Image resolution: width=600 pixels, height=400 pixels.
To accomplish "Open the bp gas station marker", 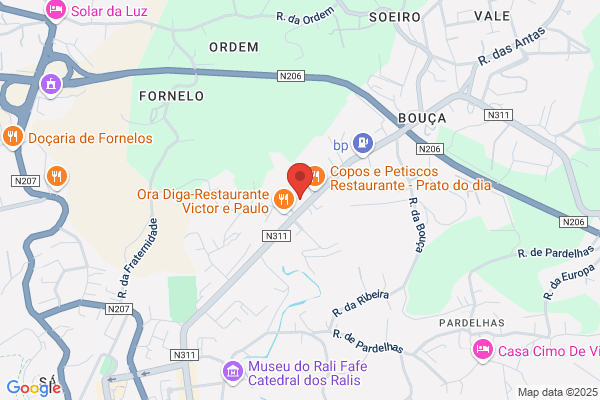I will tap(363, 144).
